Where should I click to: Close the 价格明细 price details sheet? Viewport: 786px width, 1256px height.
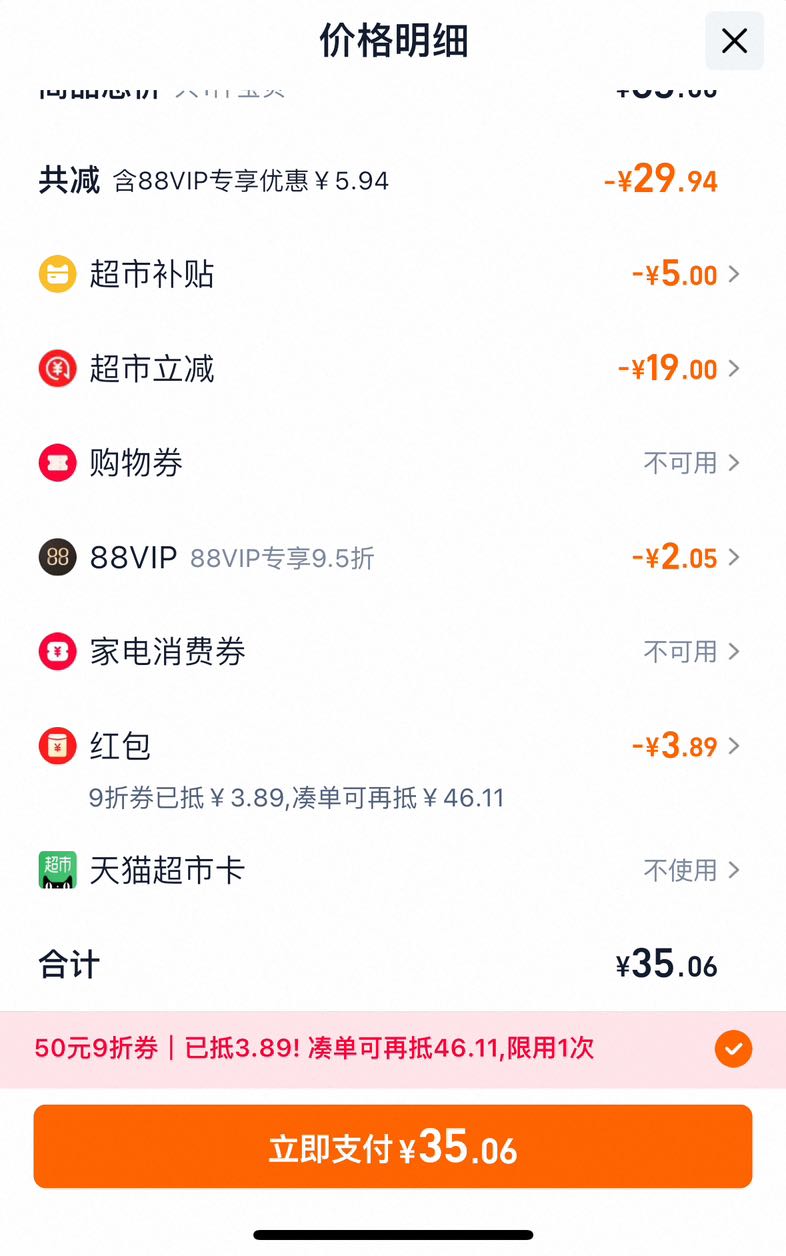(x=734, y=41)
